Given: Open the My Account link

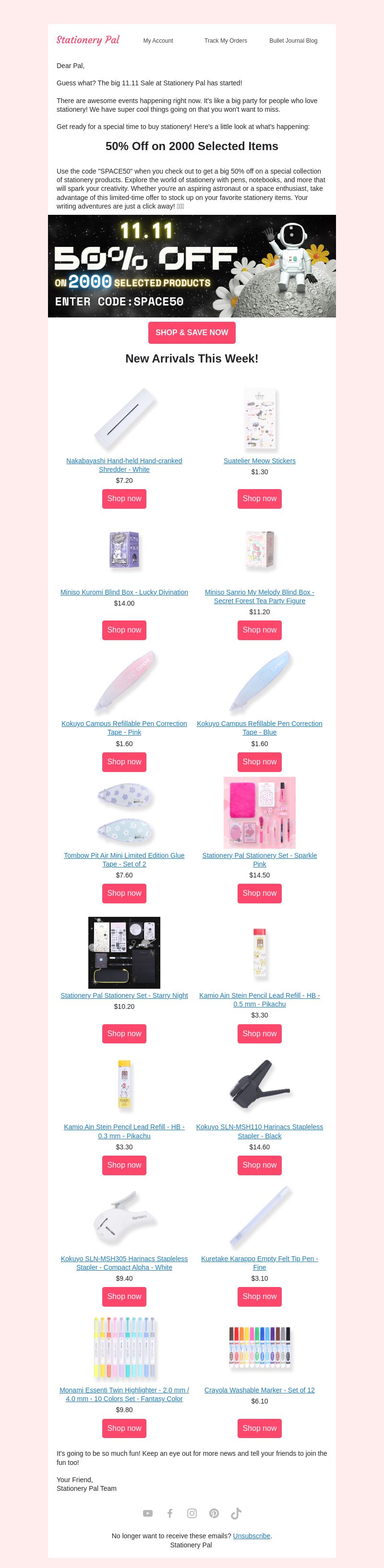Looking at the screenshot, I should [x=158, y=41].
